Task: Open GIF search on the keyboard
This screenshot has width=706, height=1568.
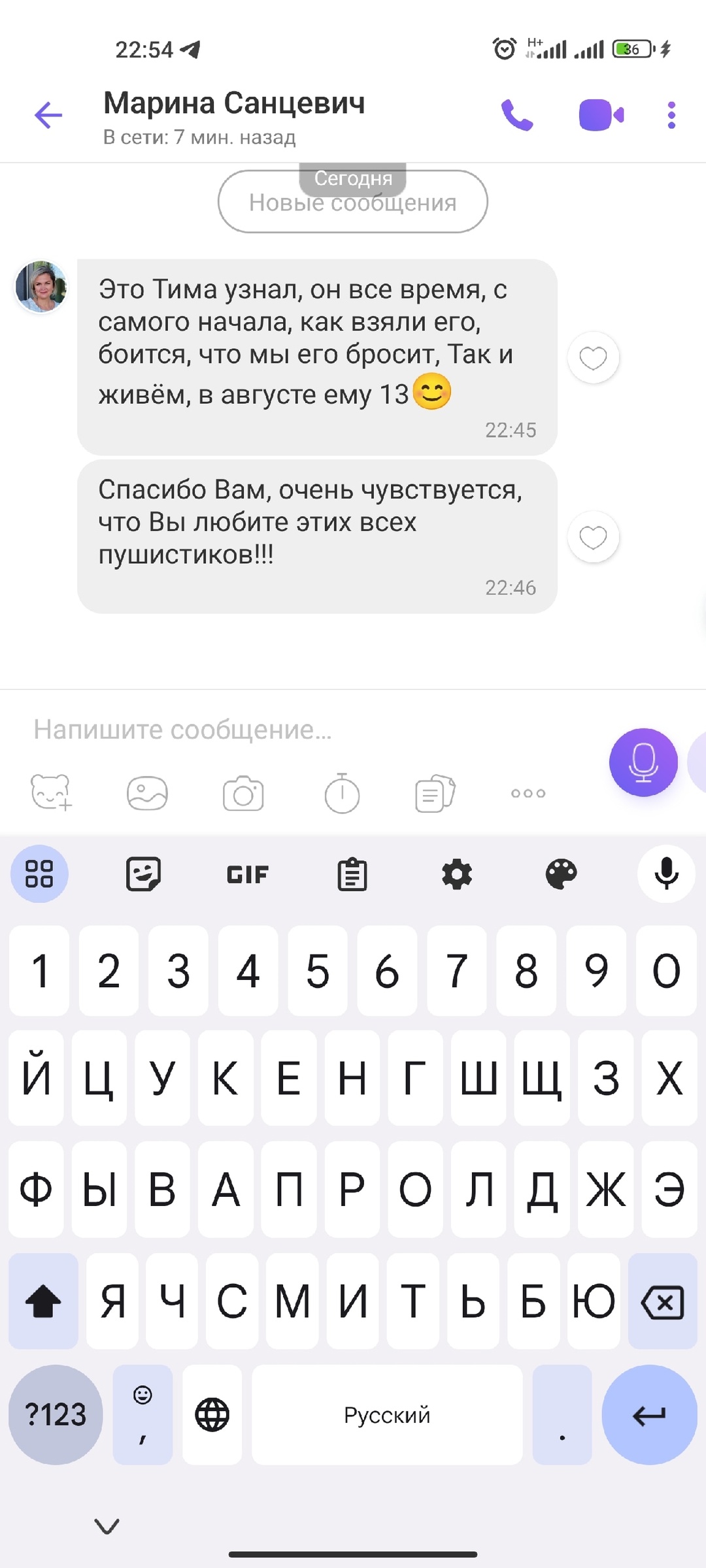Action: tap(248, 874)
